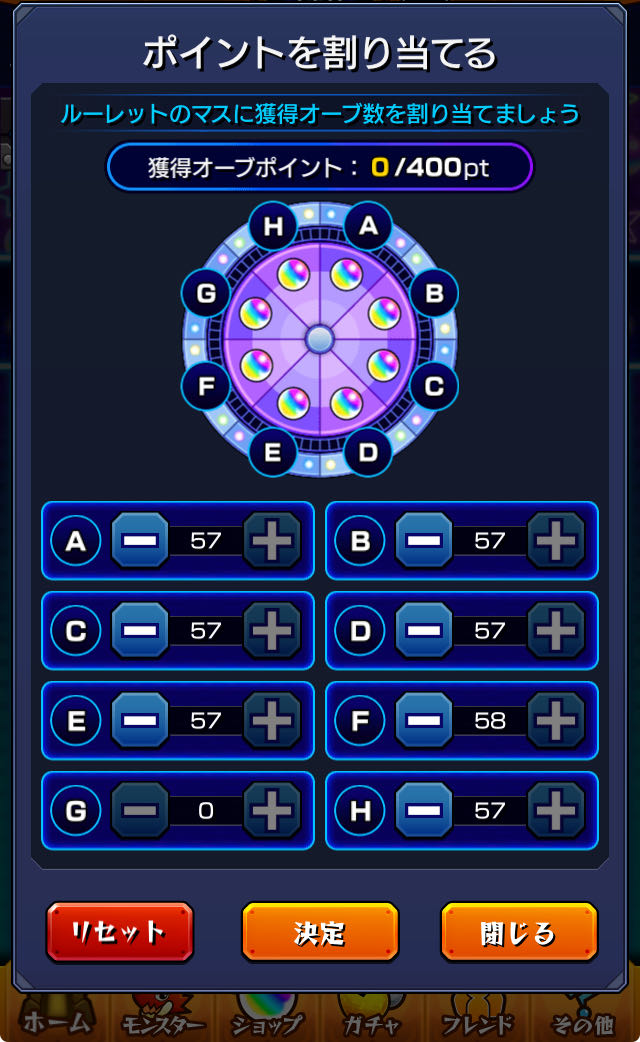The width and height of the screenshot is (640, 1042).
Task: Decrease points for slot B
Action: tap(424, 541)
